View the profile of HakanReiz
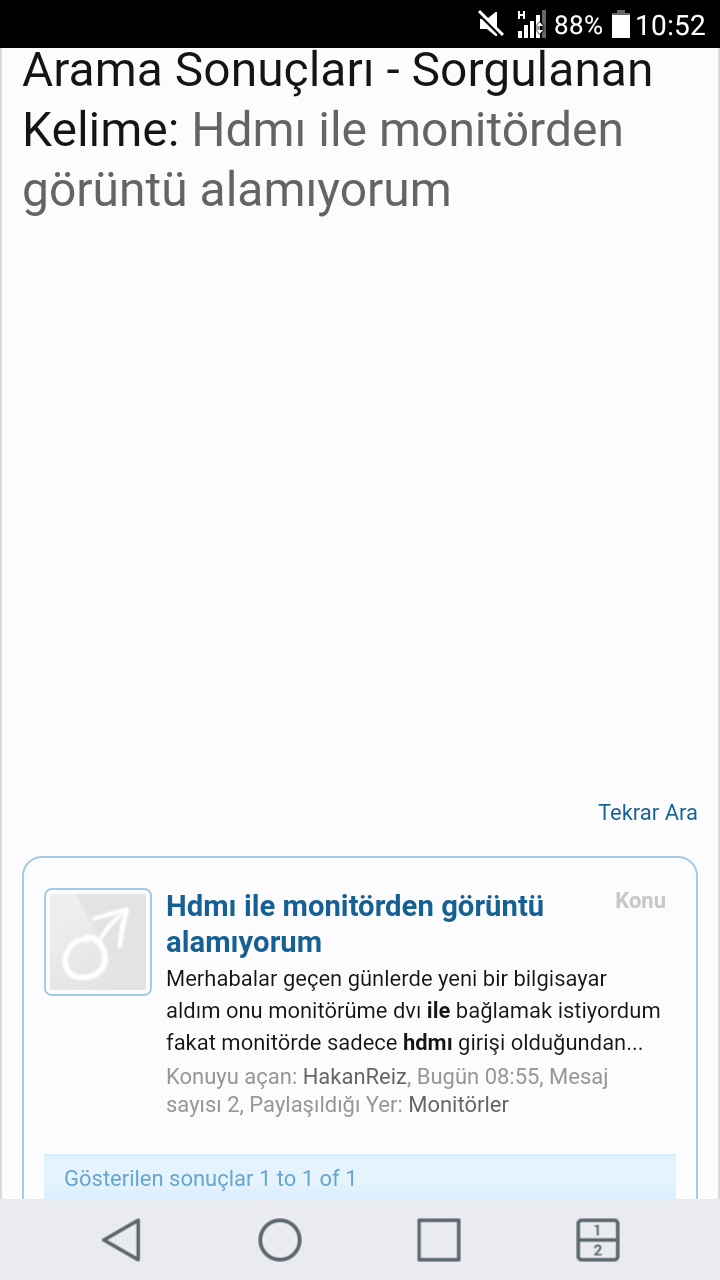 tap(355, 1077)
